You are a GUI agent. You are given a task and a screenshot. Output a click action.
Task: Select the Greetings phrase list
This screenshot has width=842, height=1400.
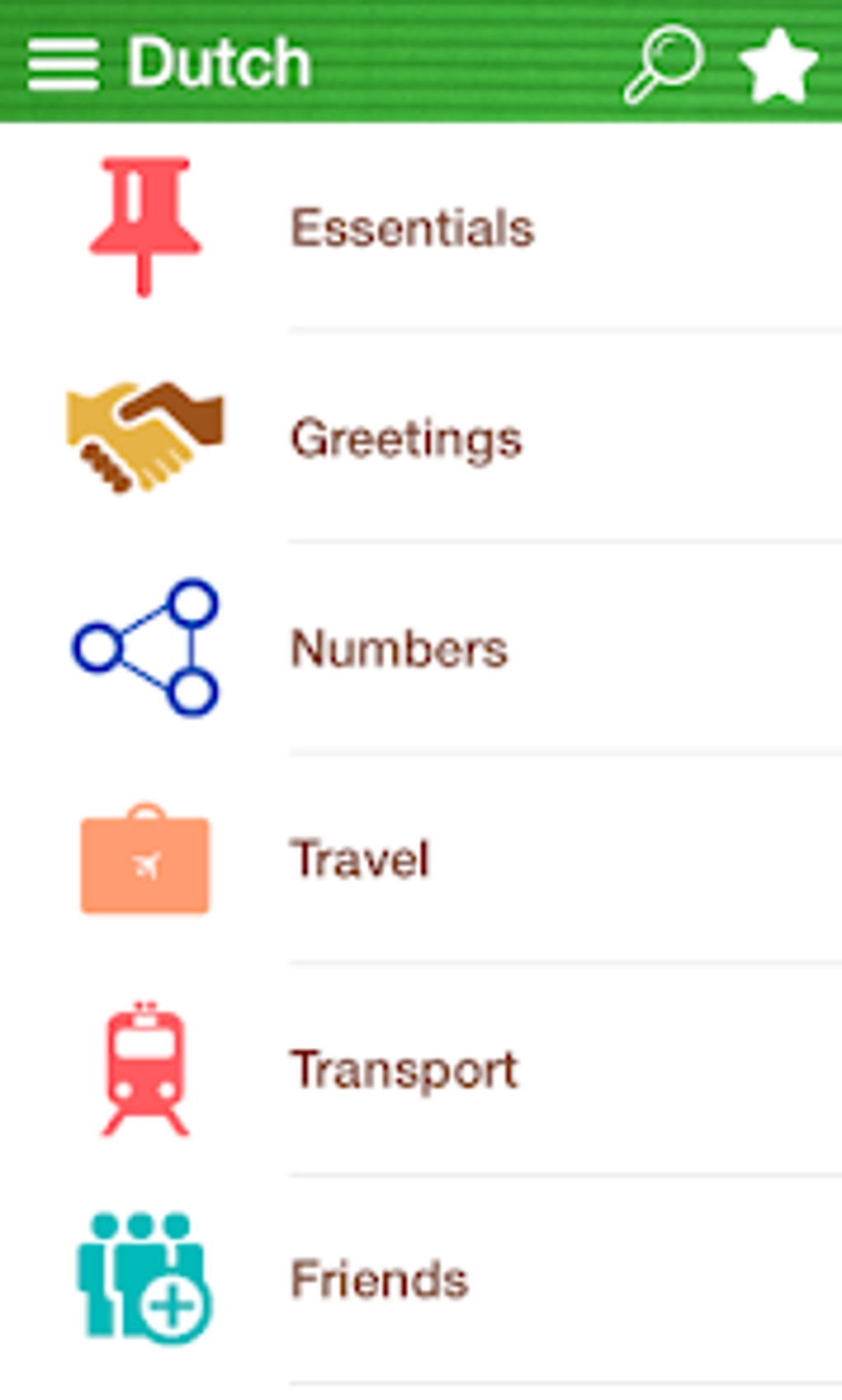point(406,438)
